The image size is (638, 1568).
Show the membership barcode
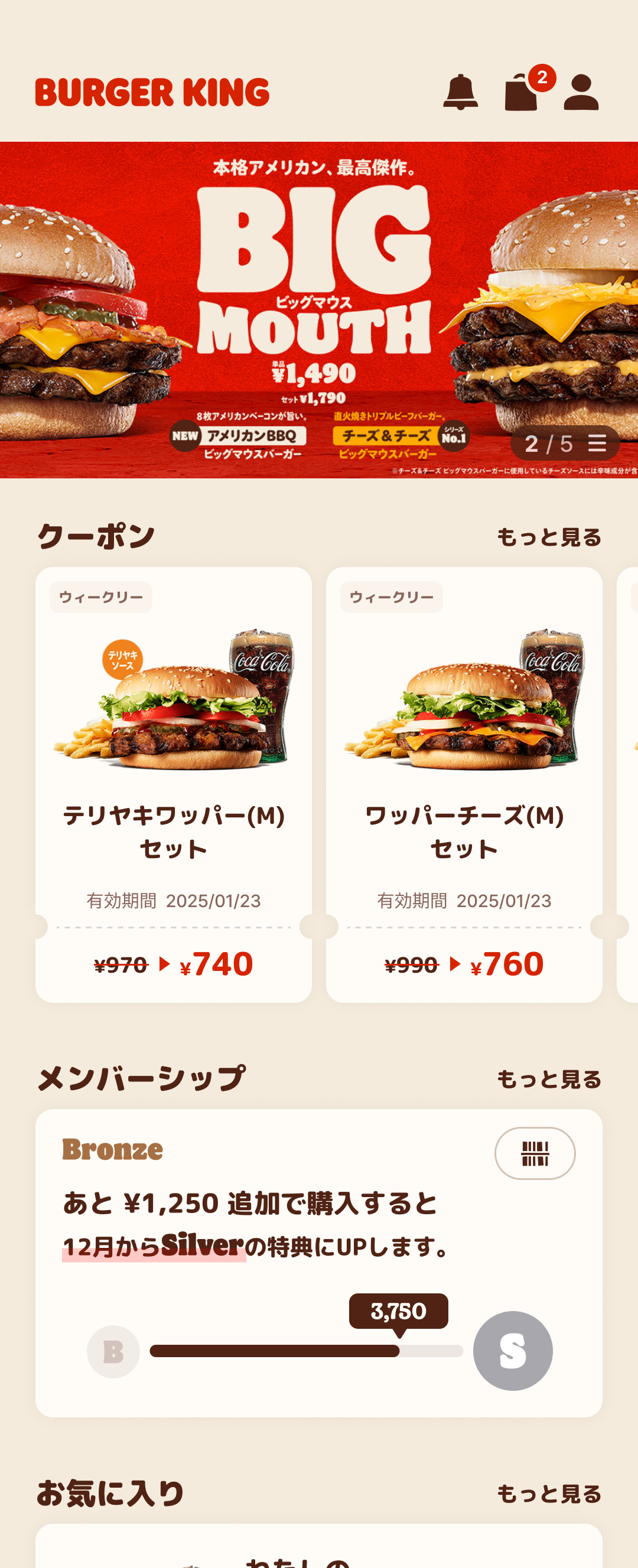pyautogui.click(x=535, y=1153)
